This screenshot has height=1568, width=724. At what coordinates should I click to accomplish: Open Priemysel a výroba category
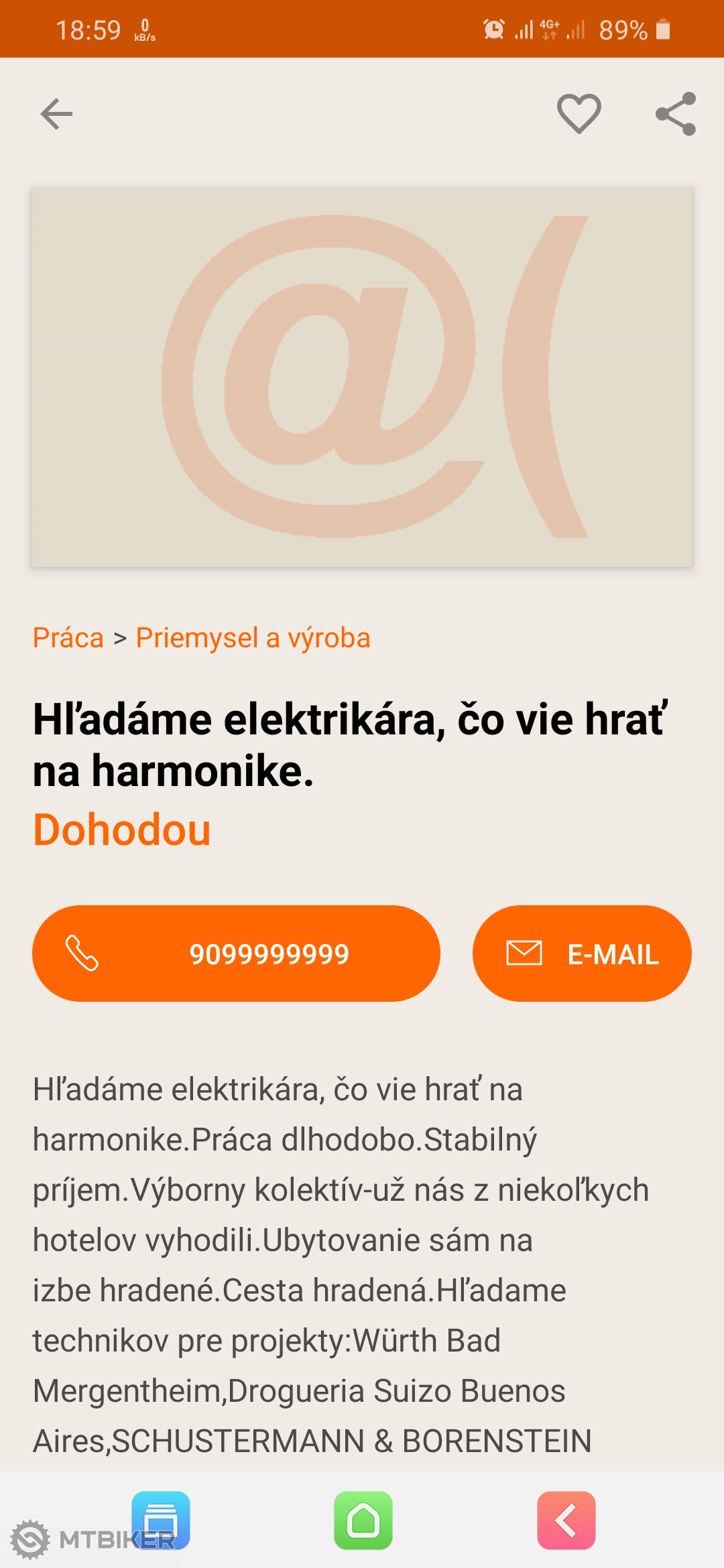click(253, 638)
